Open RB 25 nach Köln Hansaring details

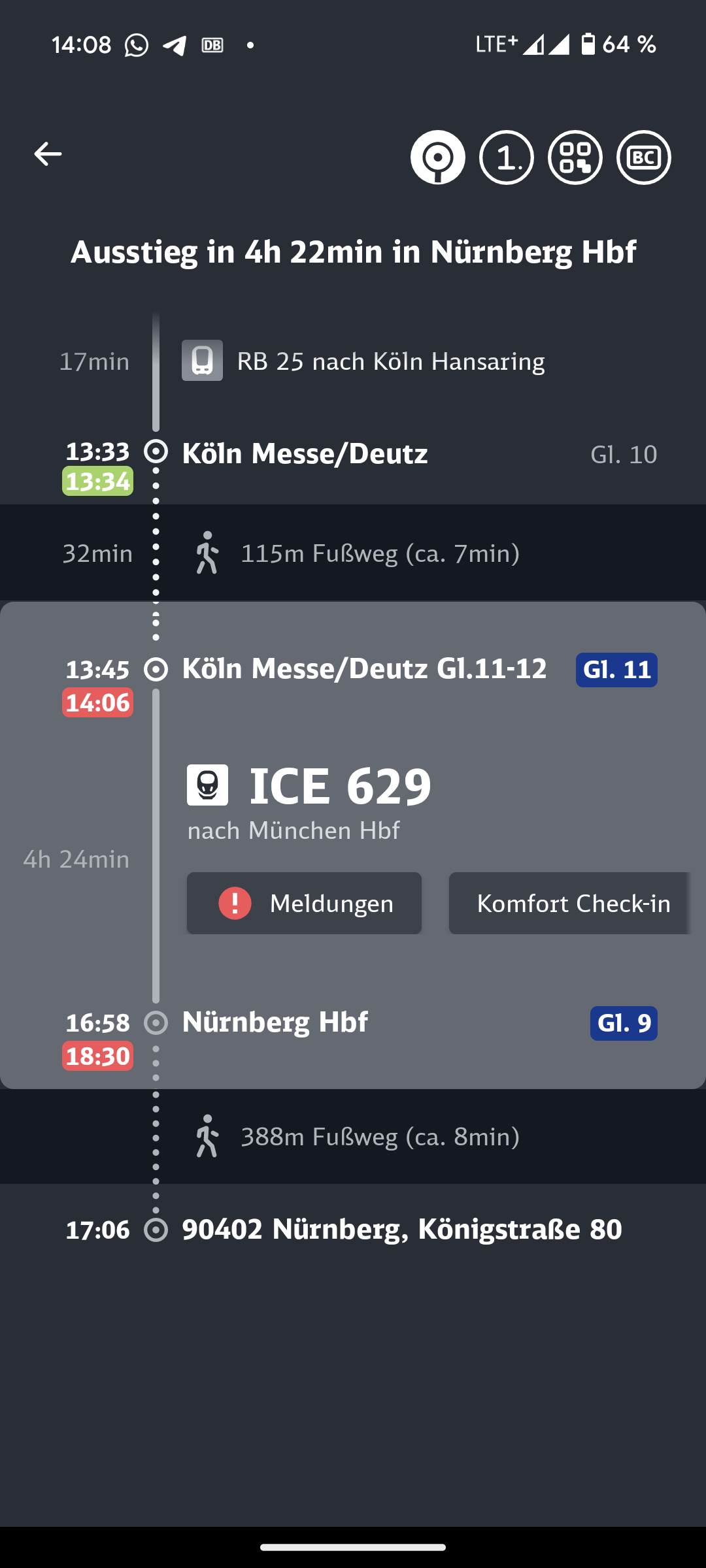pos(390,361)
